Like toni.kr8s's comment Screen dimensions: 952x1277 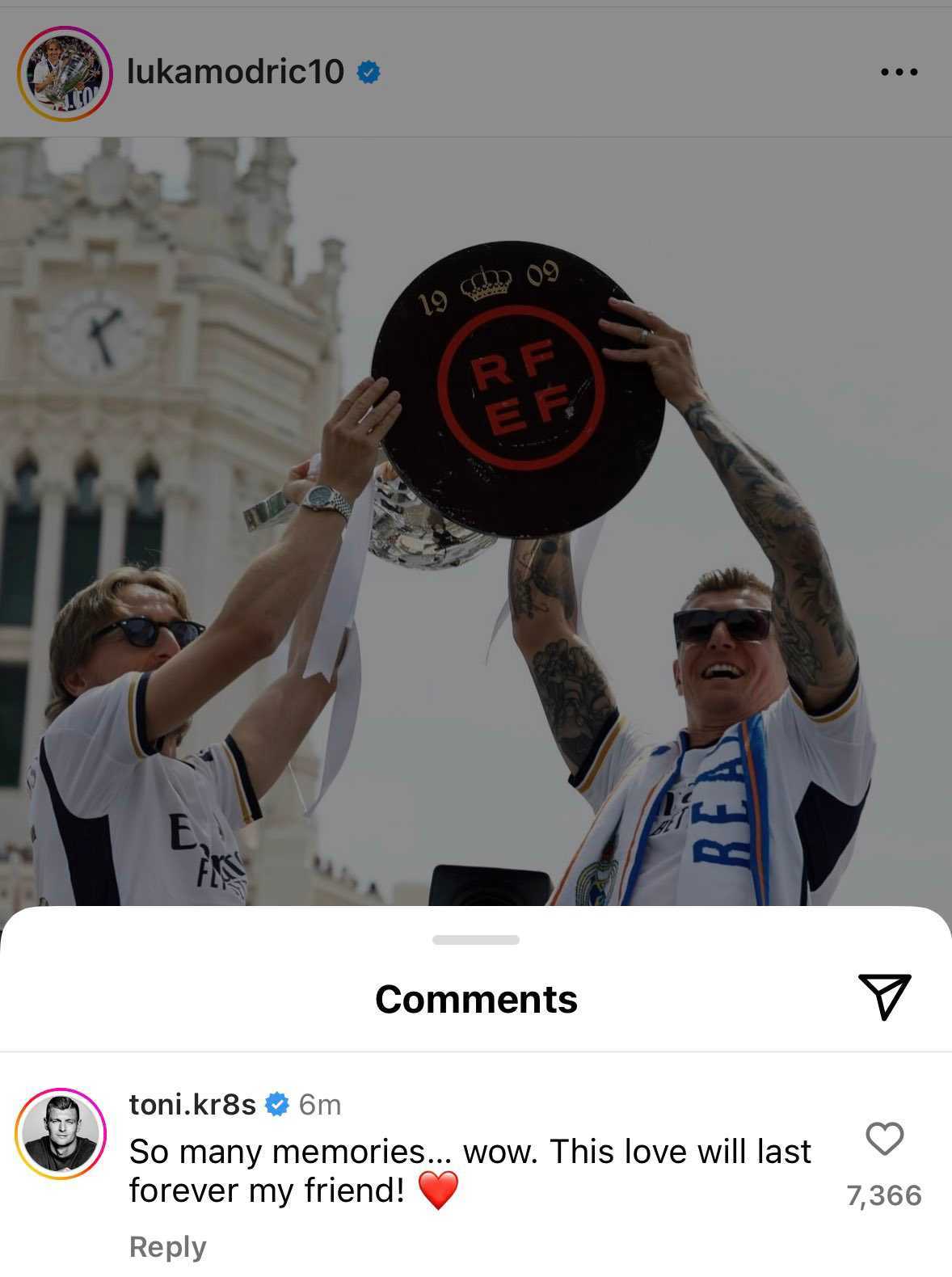point(884,1139)
